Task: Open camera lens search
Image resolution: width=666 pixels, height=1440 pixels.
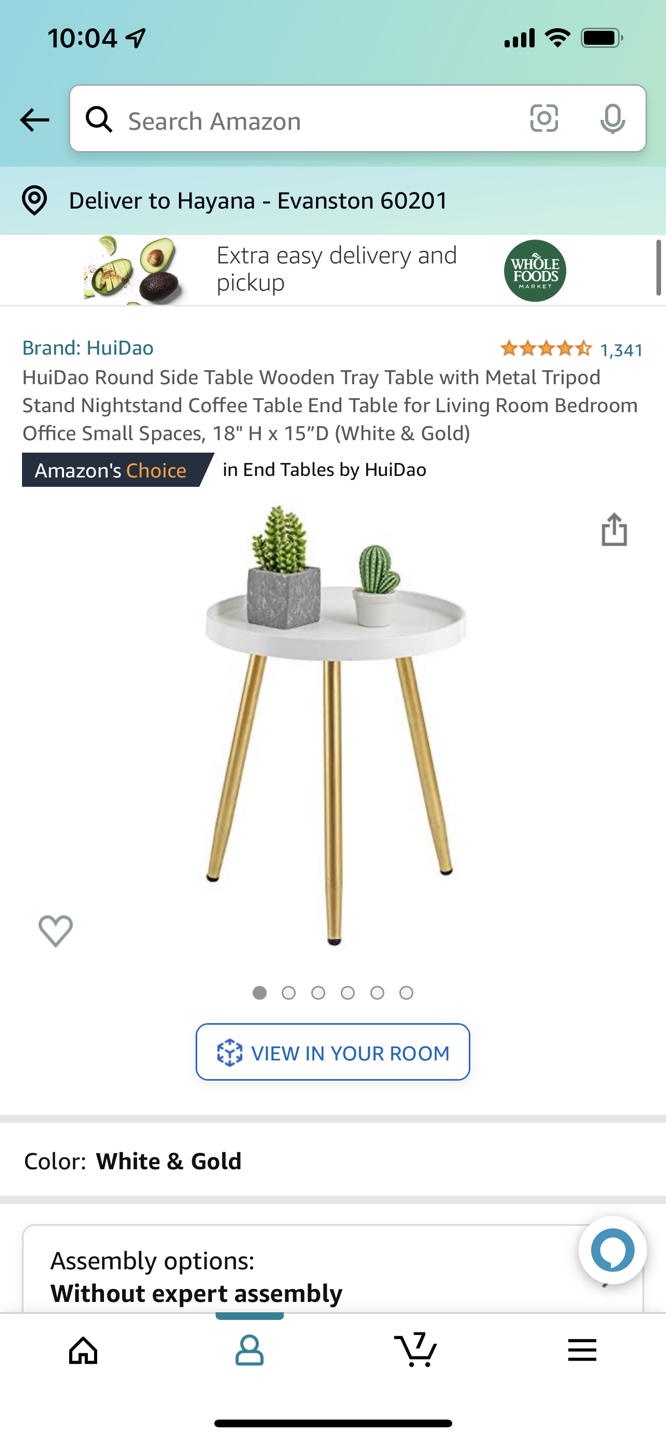Action: (544, 119)
